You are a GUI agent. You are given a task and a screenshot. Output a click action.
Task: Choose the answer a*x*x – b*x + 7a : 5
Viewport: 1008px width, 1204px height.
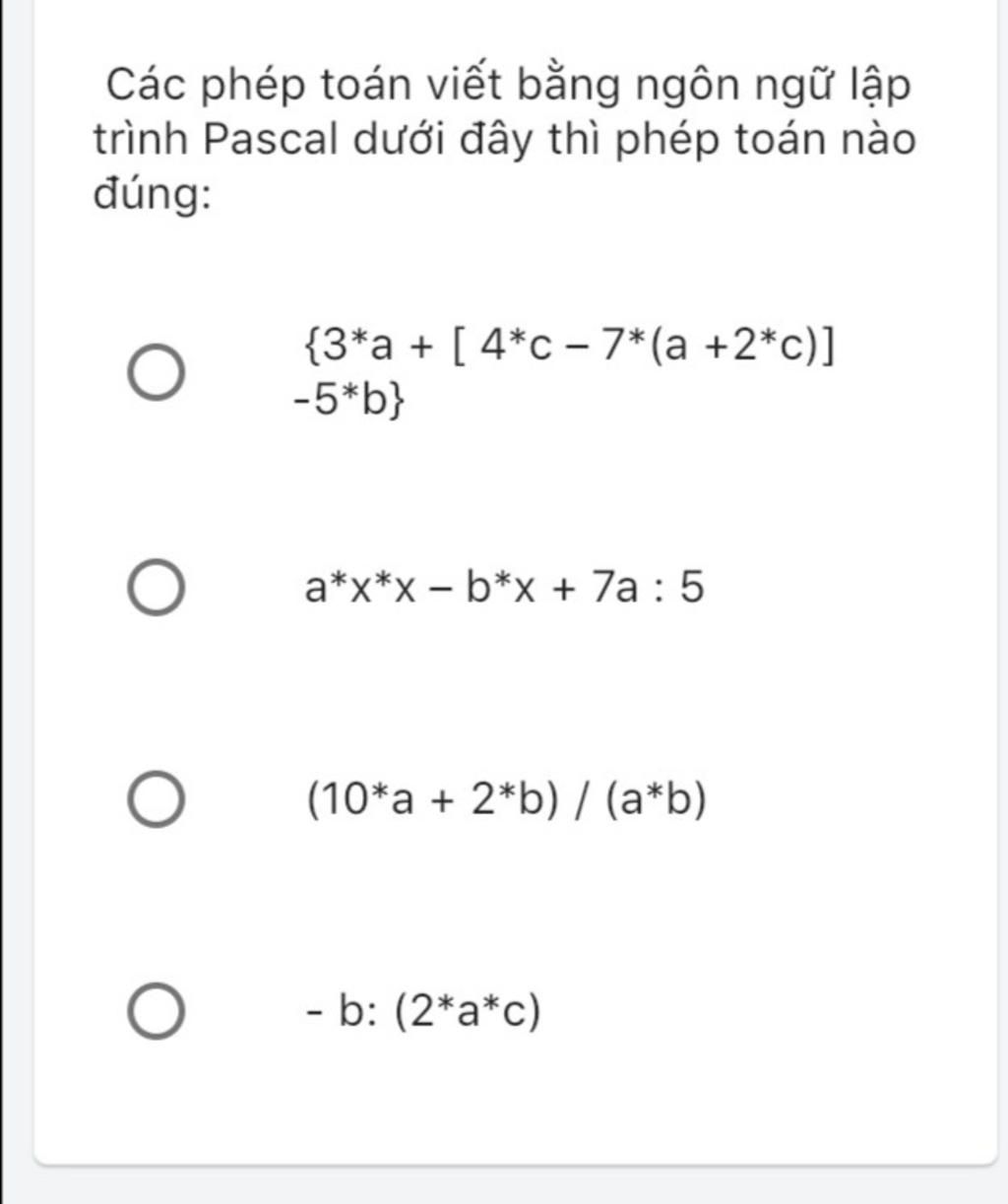coord(156,589)
